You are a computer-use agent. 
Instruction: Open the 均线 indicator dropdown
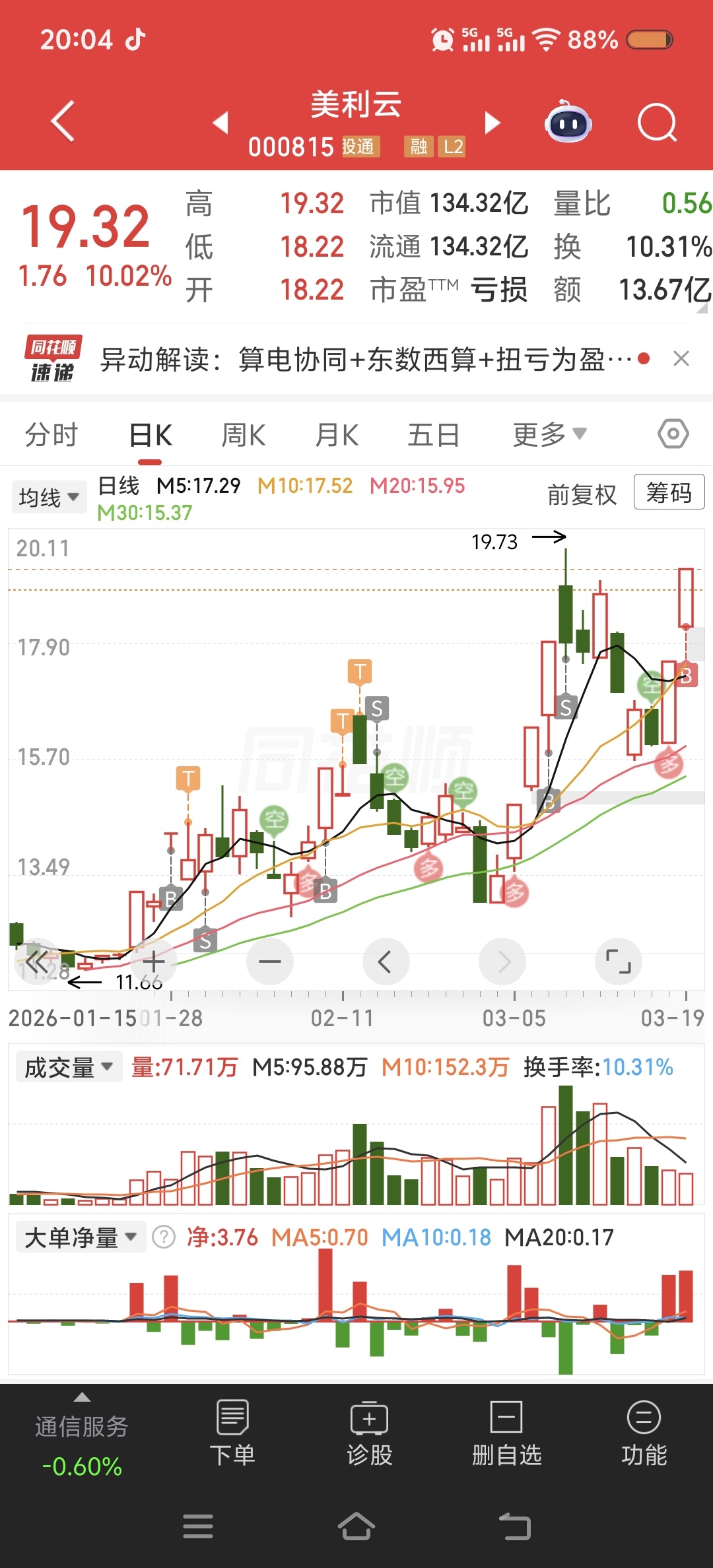49,497
